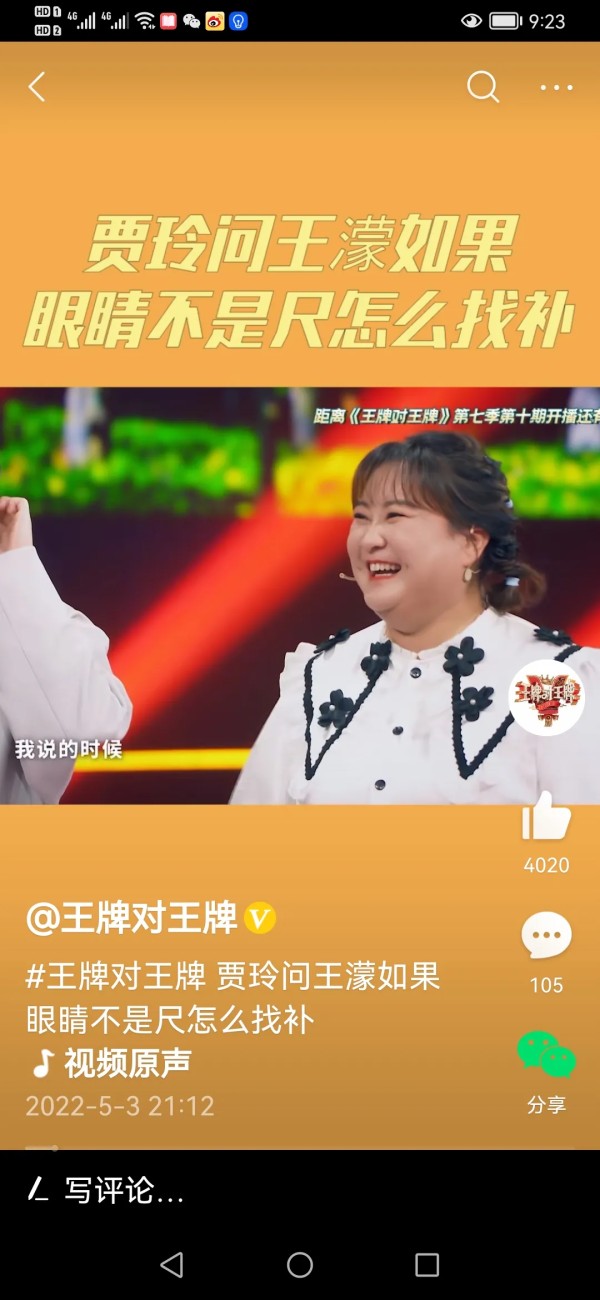Open the comments bubble with 105
The image size is (600, 1300).
546,937
